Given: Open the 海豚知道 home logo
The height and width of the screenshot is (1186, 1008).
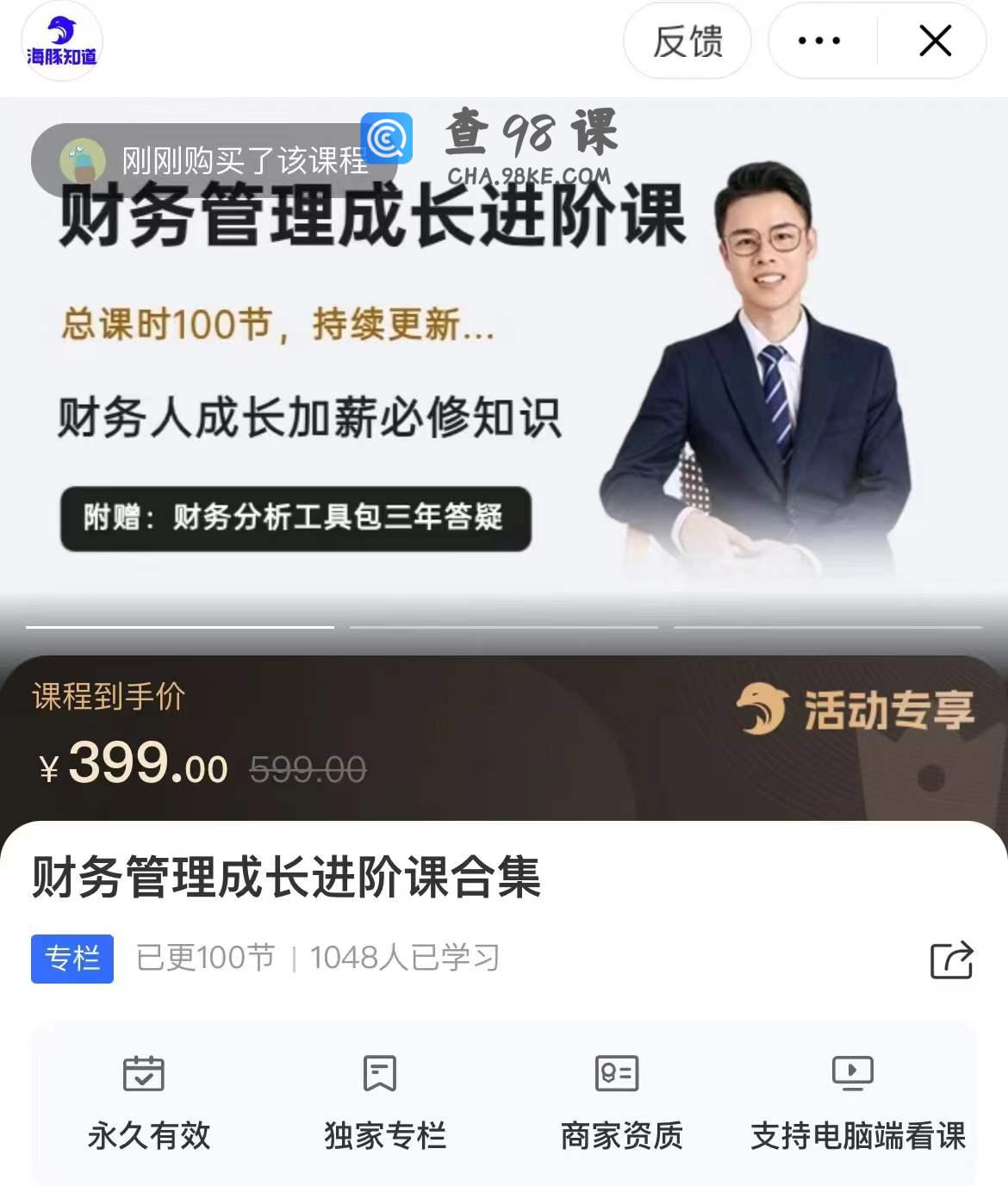Looking at the screenshot, I should click(61, 41).
